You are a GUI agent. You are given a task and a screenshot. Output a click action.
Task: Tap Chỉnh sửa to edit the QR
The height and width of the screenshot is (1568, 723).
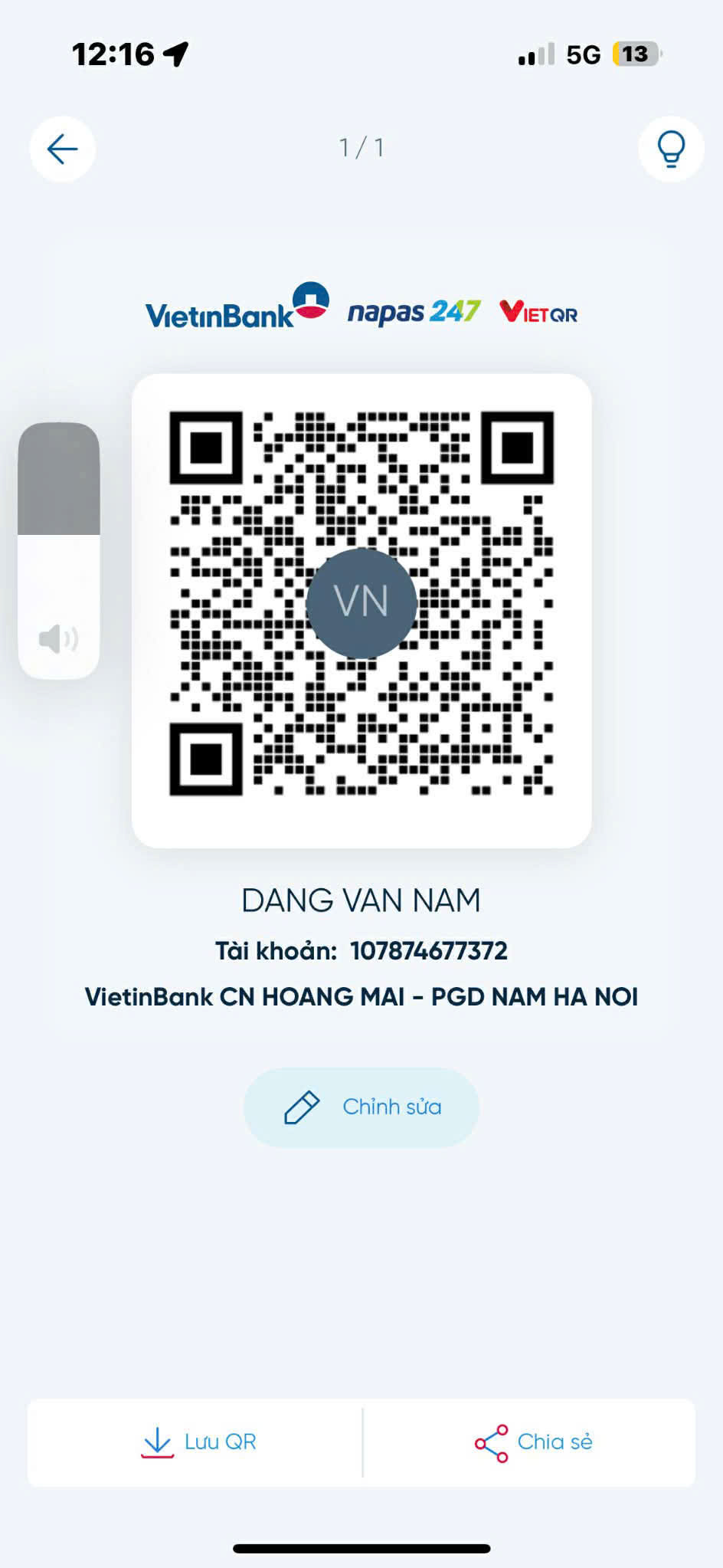tap(361, 1107)
